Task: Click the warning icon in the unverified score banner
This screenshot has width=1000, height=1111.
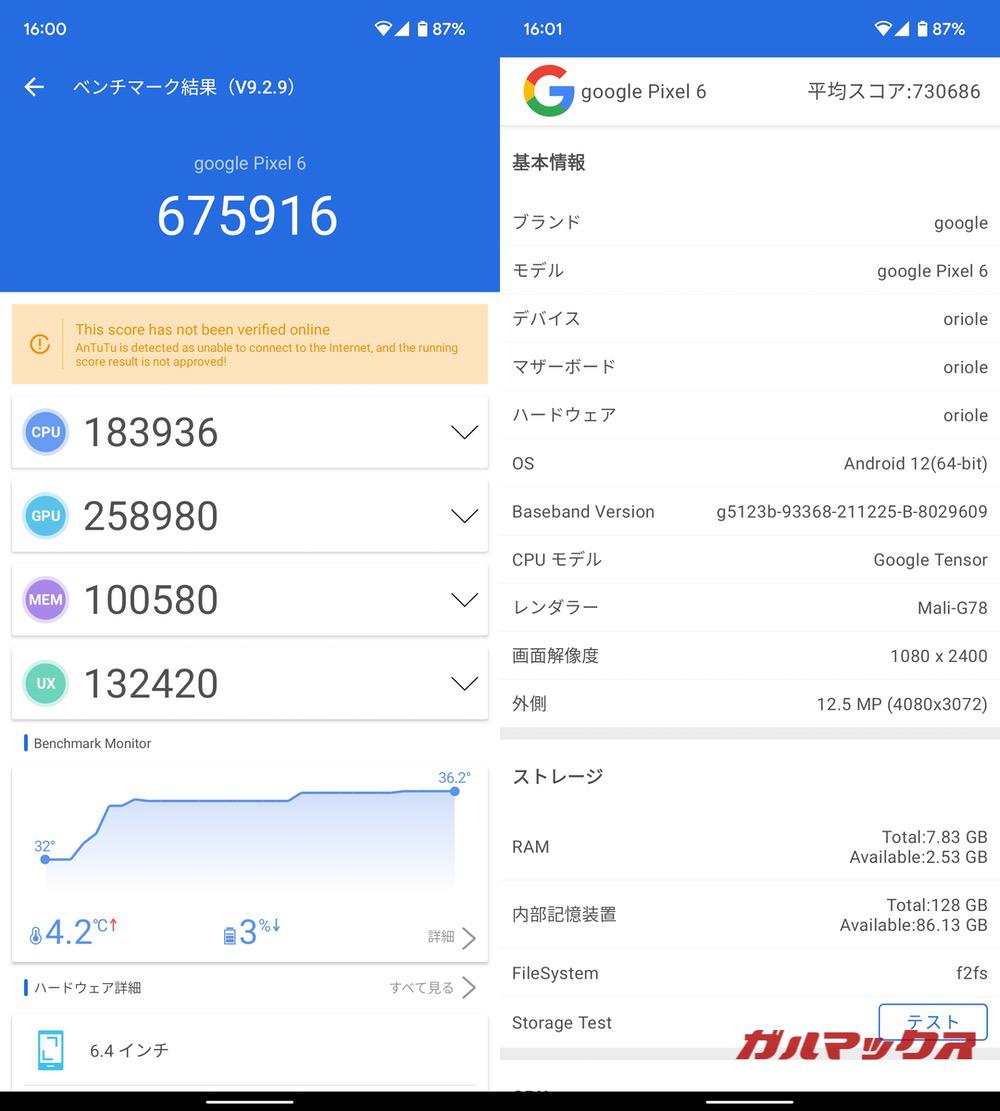Action: (40, 344)
